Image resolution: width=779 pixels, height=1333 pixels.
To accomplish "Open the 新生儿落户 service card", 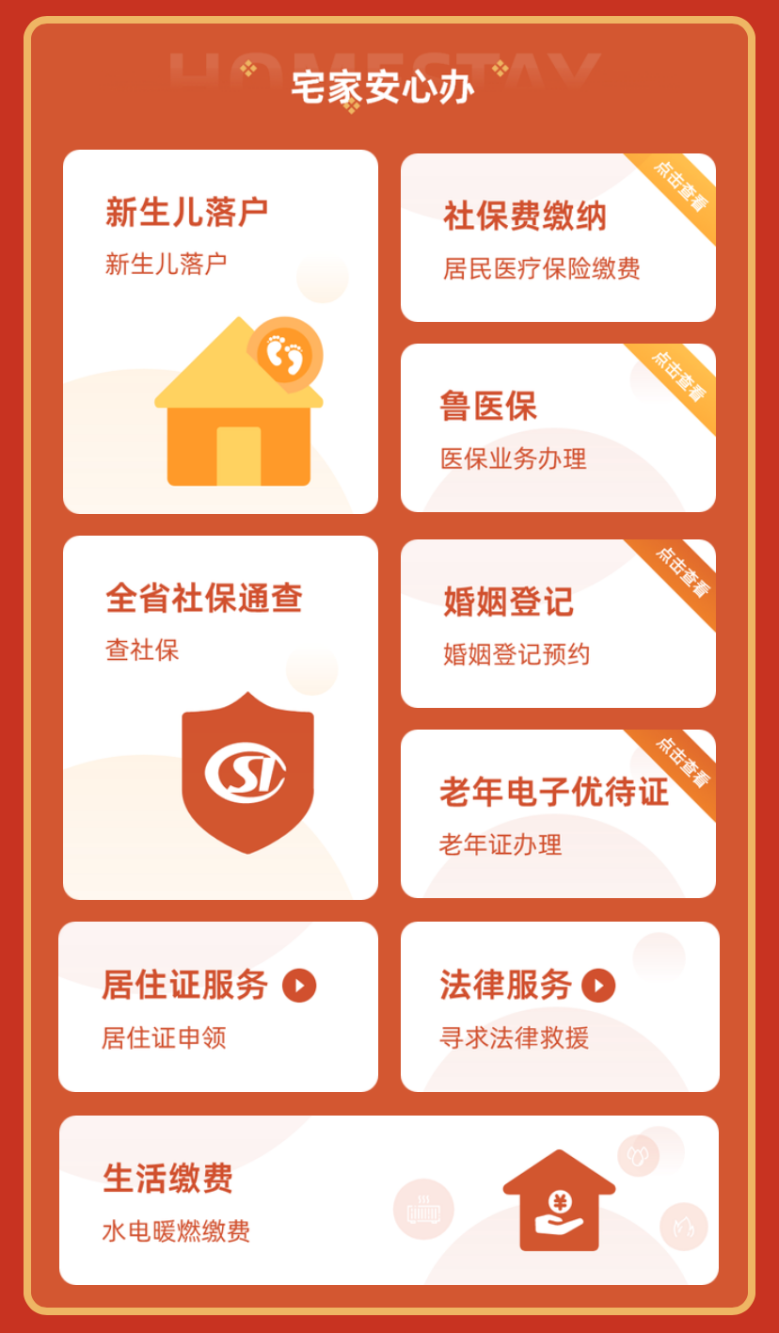I will [x=220, y=331].
